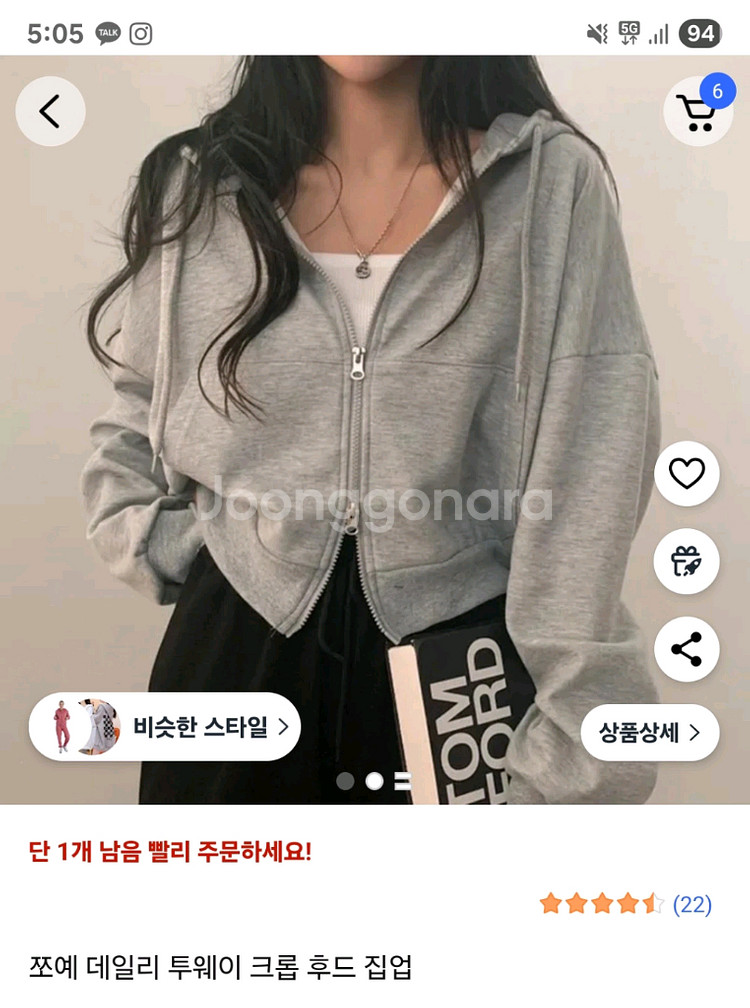Go back using the arrow button
The image size is (750, 1008).
pyautogui.click(x=50, y=111)
